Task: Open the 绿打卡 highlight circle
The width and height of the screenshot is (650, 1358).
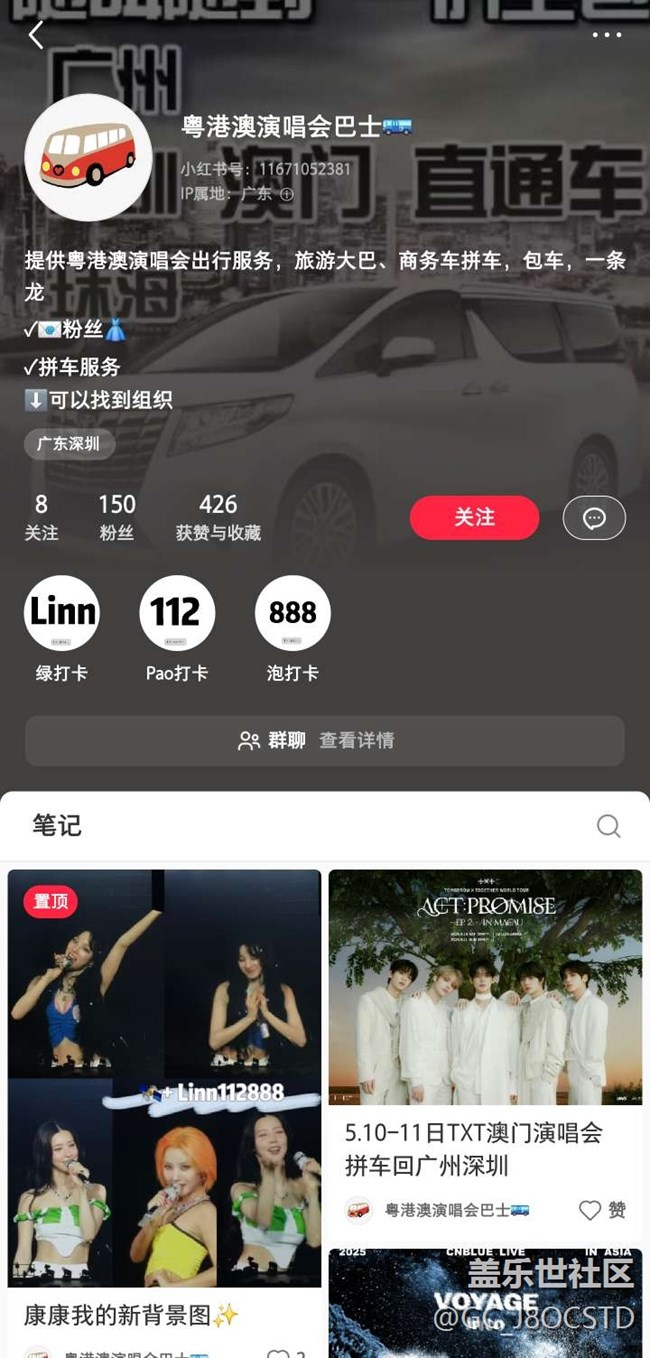Action: [62, 612]
